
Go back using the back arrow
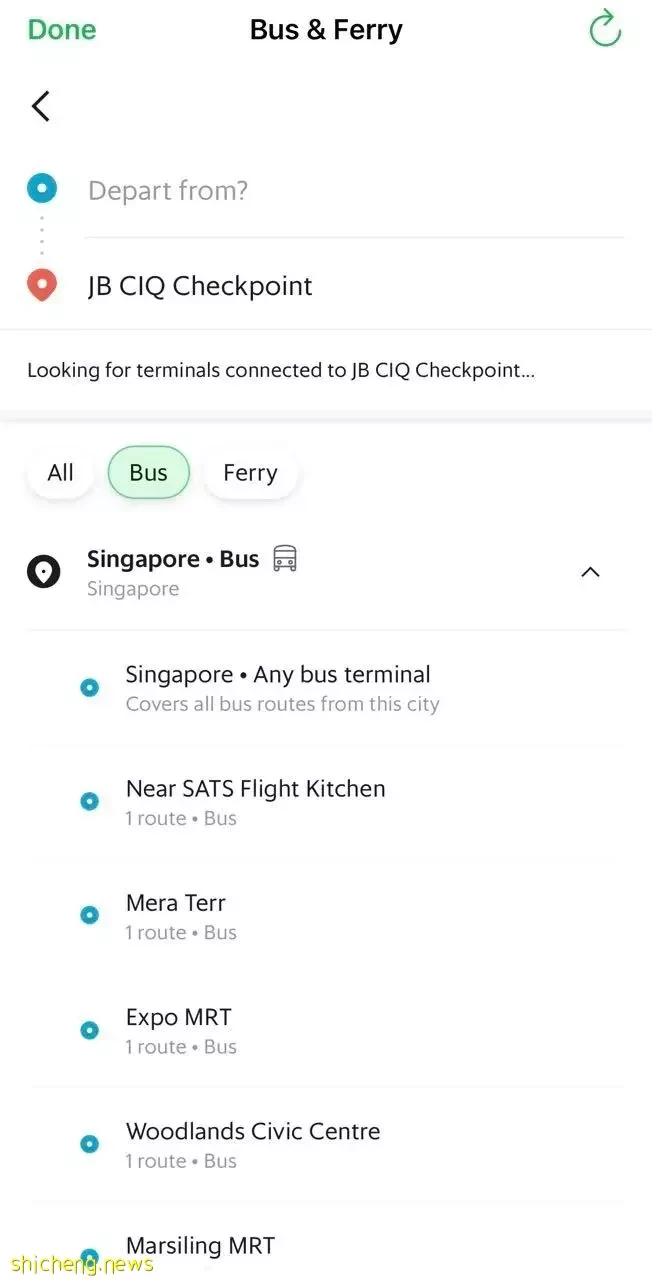[41, 106]
